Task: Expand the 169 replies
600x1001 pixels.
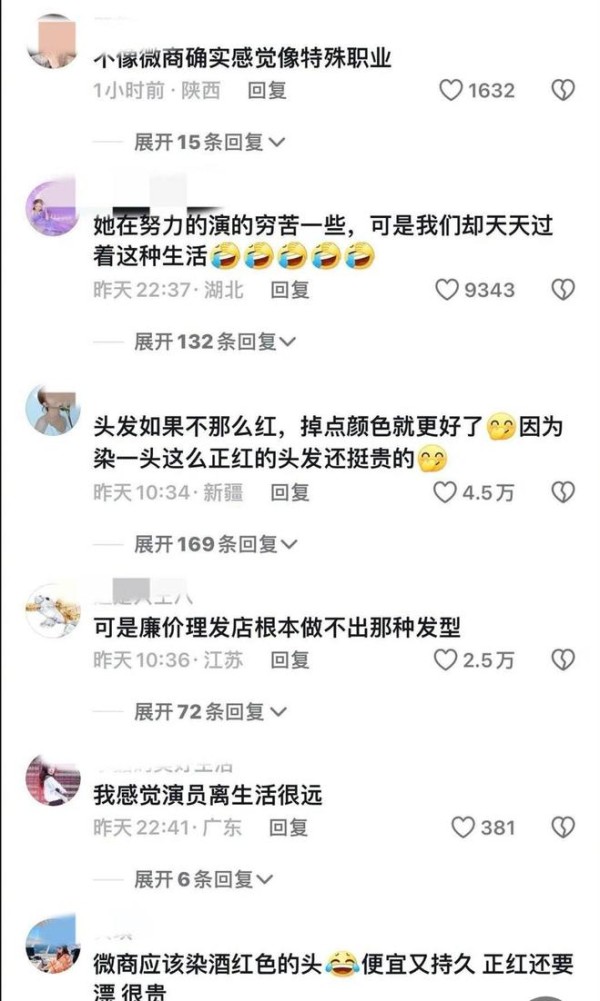Action: point(216,544)
